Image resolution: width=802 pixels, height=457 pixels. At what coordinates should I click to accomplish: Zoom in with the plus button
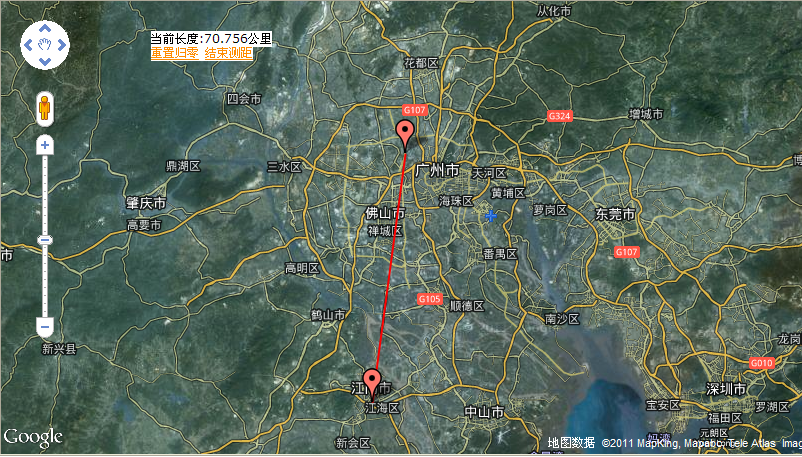tap(45, 146)
